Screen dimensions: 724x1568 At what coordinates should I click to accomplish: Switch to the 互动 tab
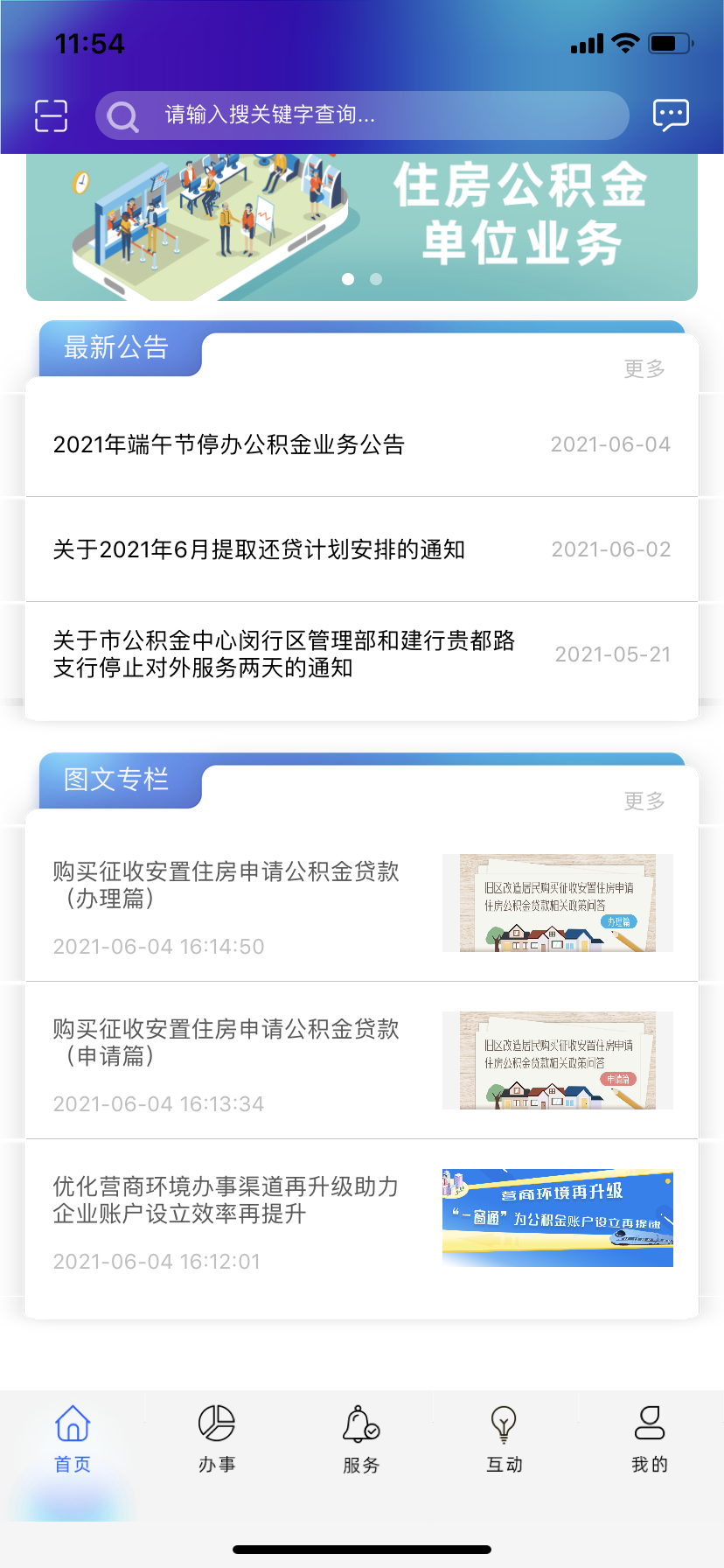(x=505, y=1439)
